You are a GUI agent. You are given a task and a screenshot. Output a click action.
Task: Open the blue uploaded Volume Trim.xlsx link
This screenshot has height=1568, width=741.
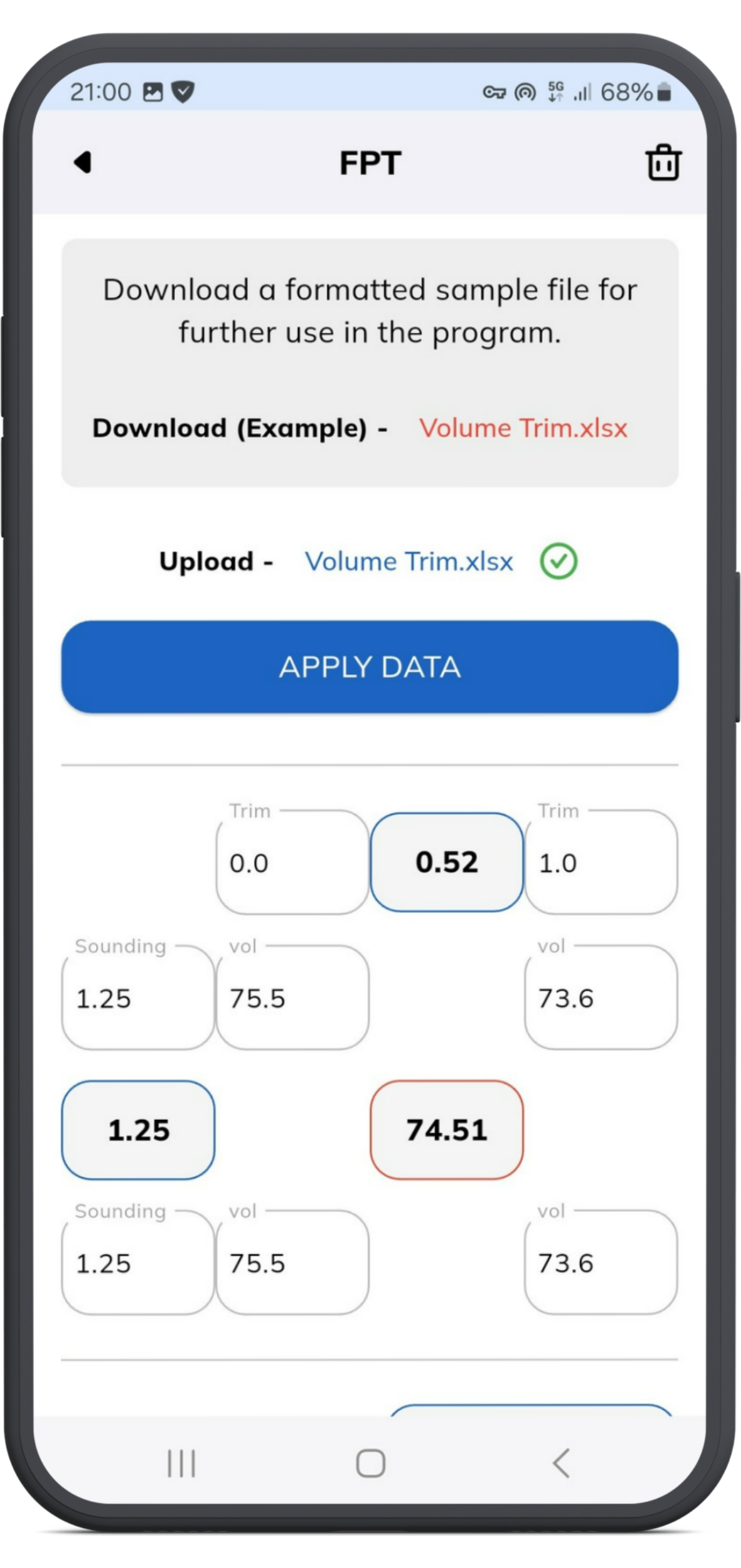(409, 561)
